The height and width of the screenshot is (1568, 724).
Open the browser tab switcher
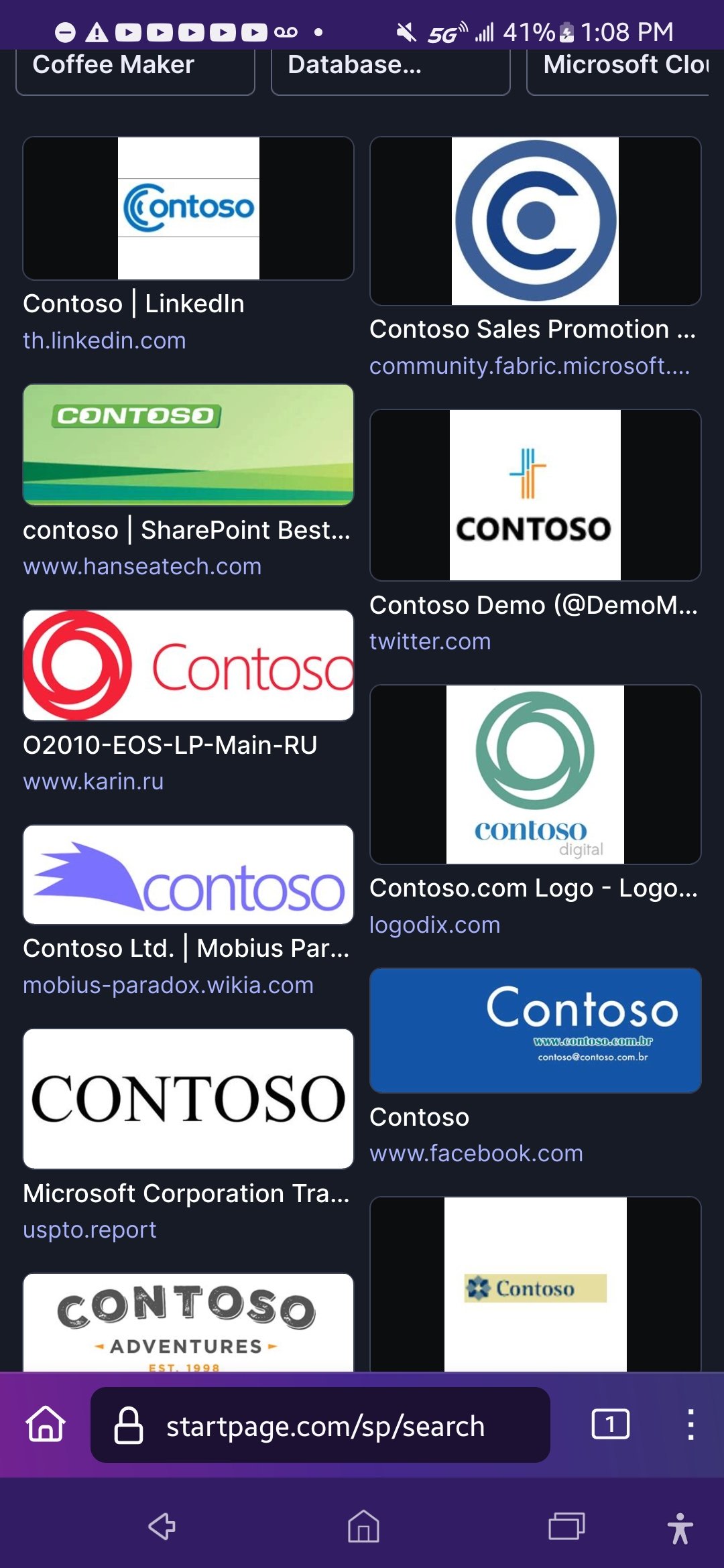tap(610, 1424)
